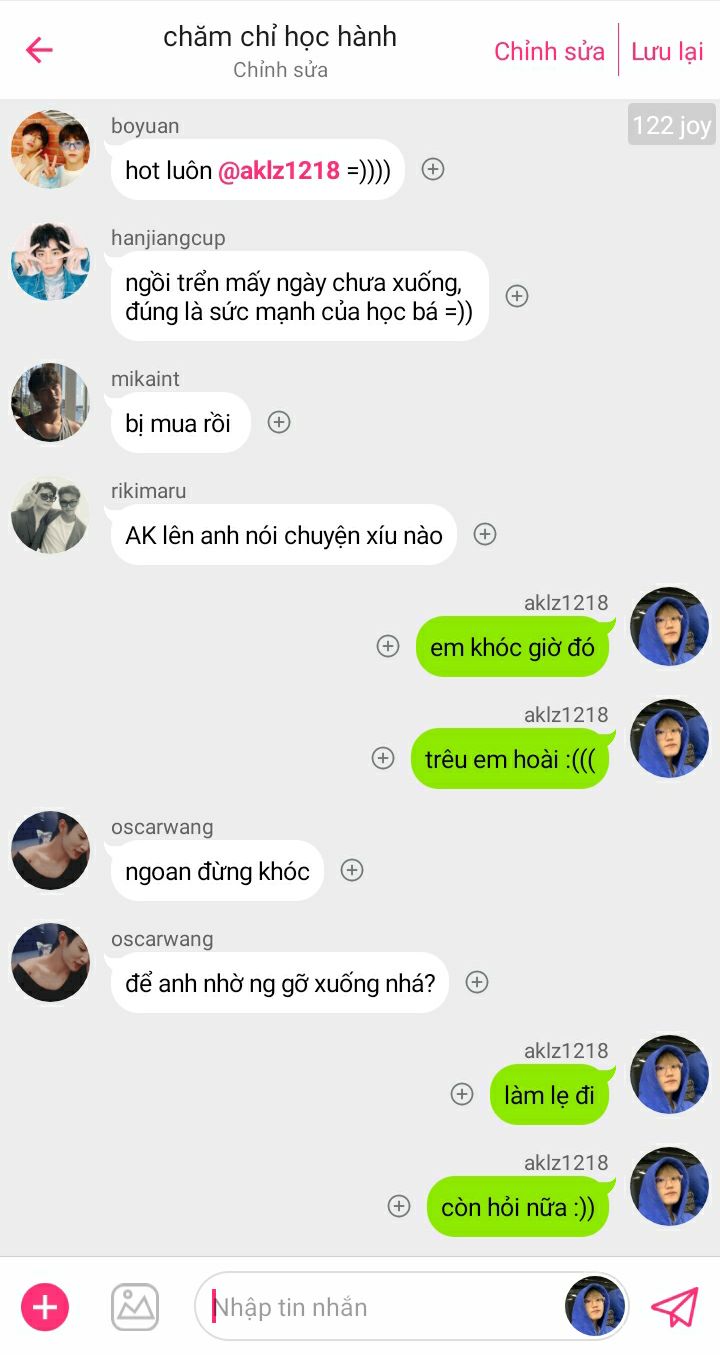
Task: Tap plus icon next to "ngoan đừng khóc"
Action: (x=352, y=870)
